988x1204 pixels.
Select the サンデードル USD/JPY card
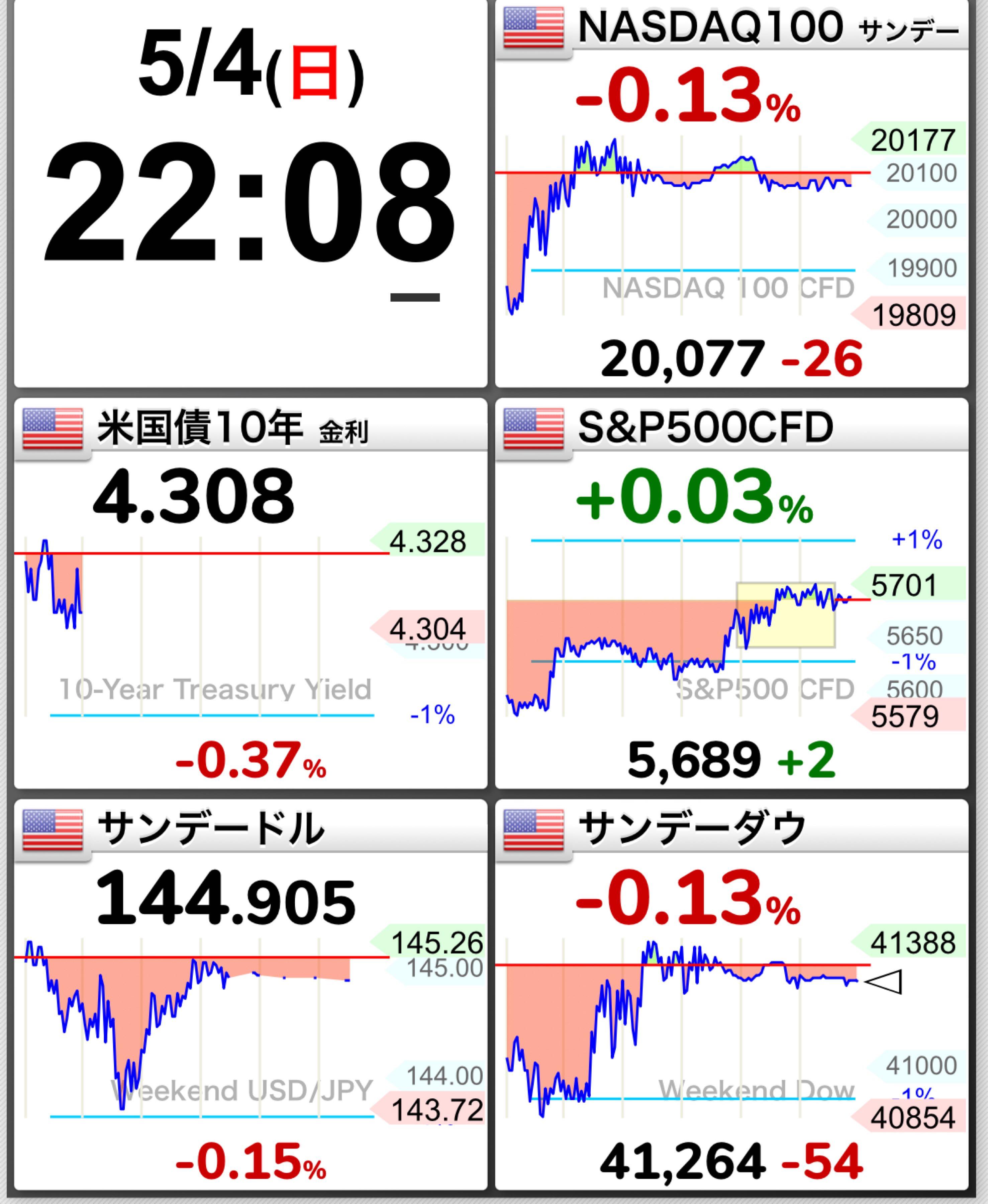251,996
